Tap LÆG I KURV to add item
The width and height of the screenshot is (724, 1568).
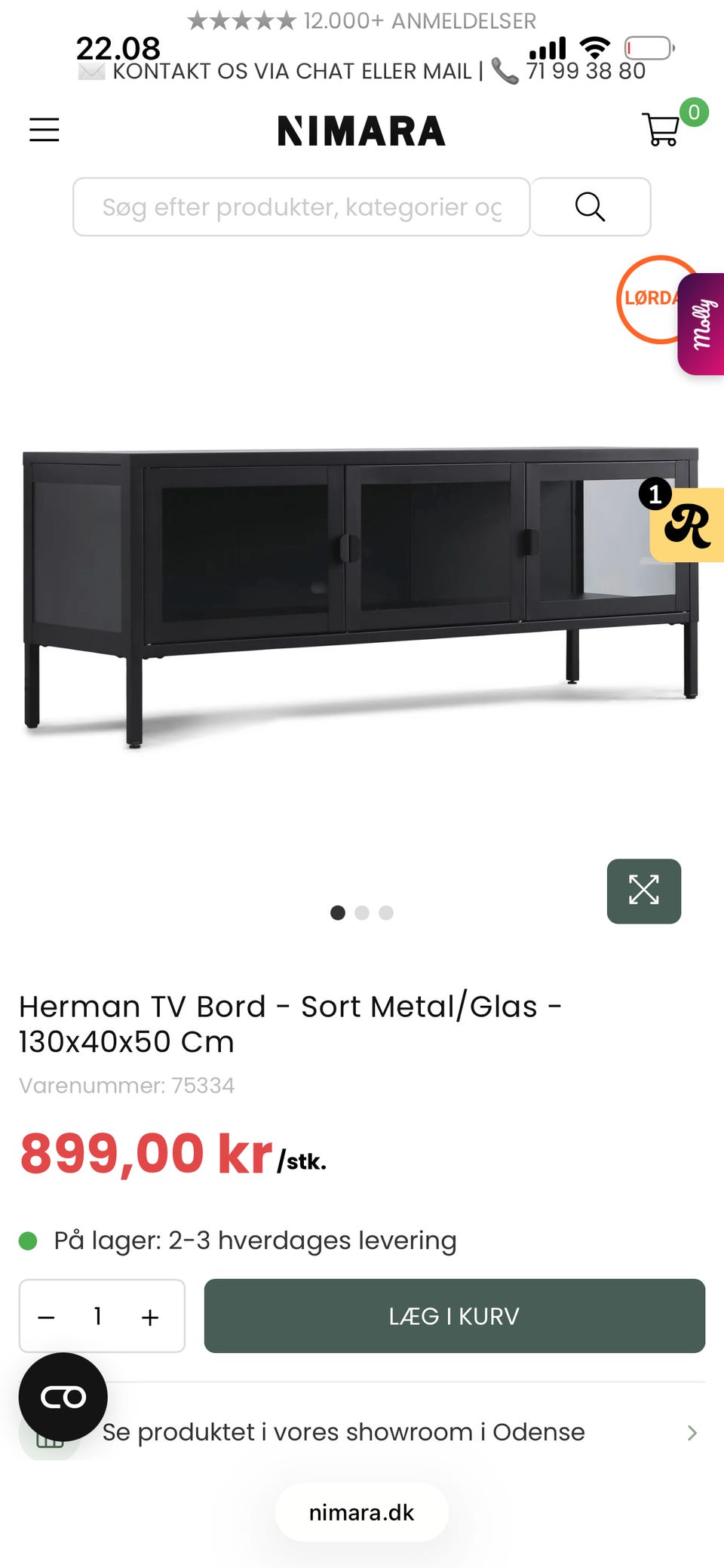click(x=454, y=1316)
